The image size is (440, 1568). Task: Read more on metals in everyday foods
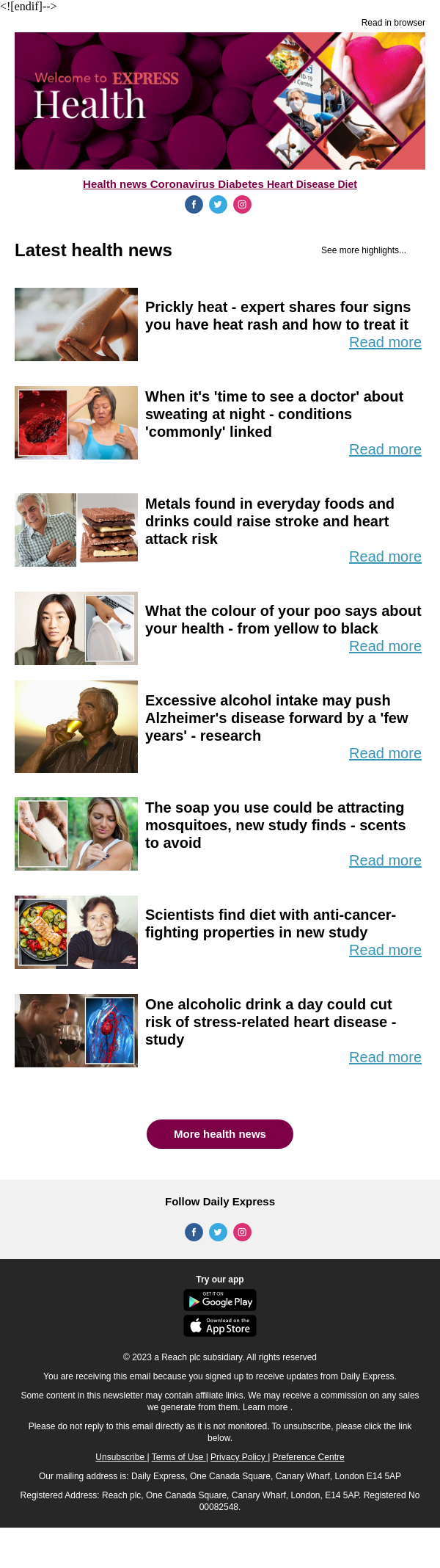[385, 557]
